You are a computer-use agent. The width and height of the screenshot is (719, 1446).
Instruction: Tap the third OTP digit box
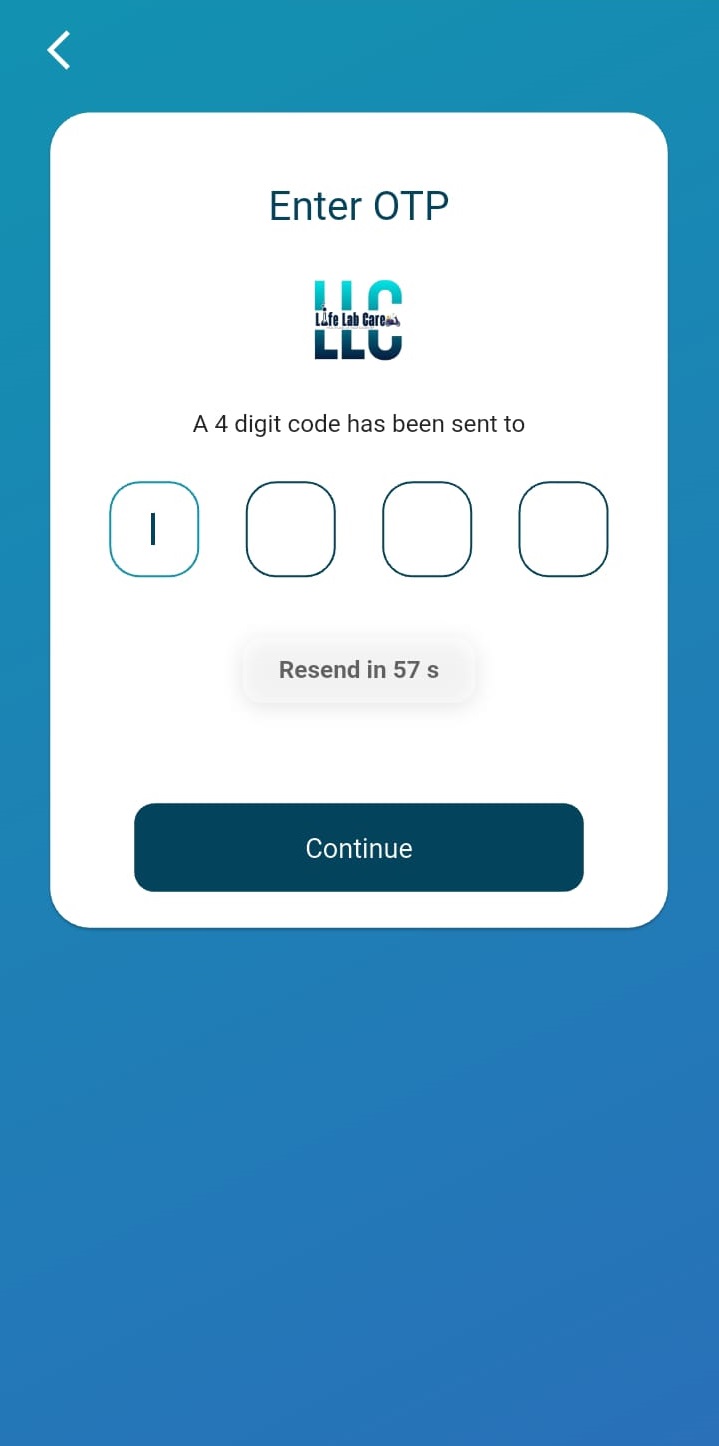(x=427, y=529)
